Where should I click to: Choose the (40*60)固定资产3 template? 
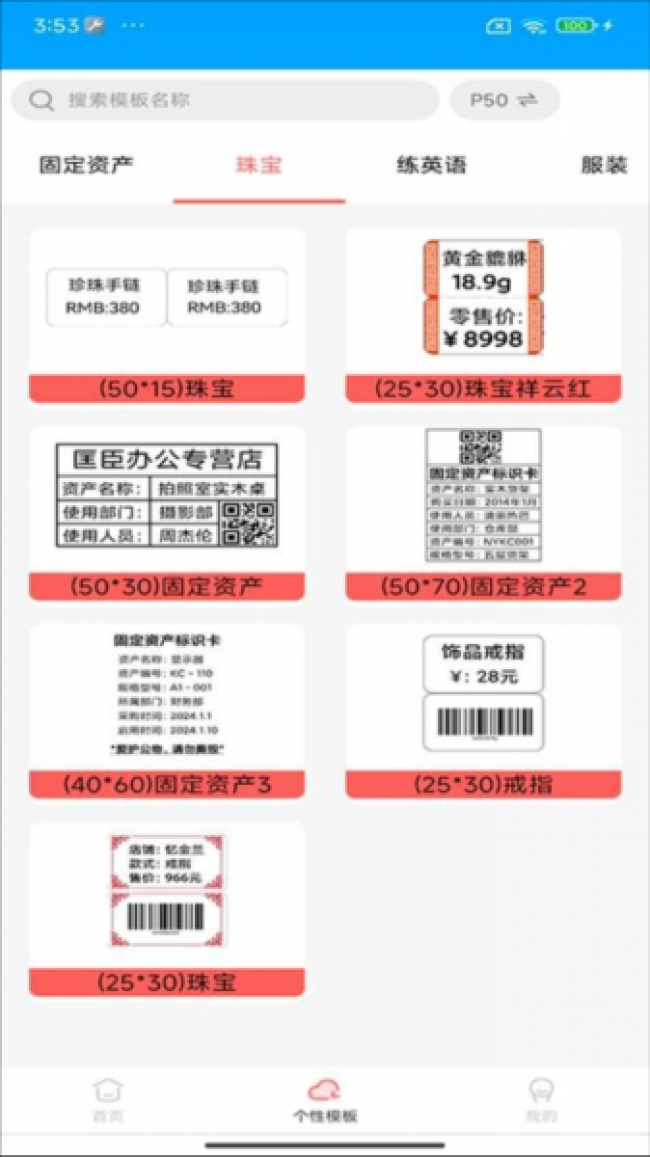167,711
